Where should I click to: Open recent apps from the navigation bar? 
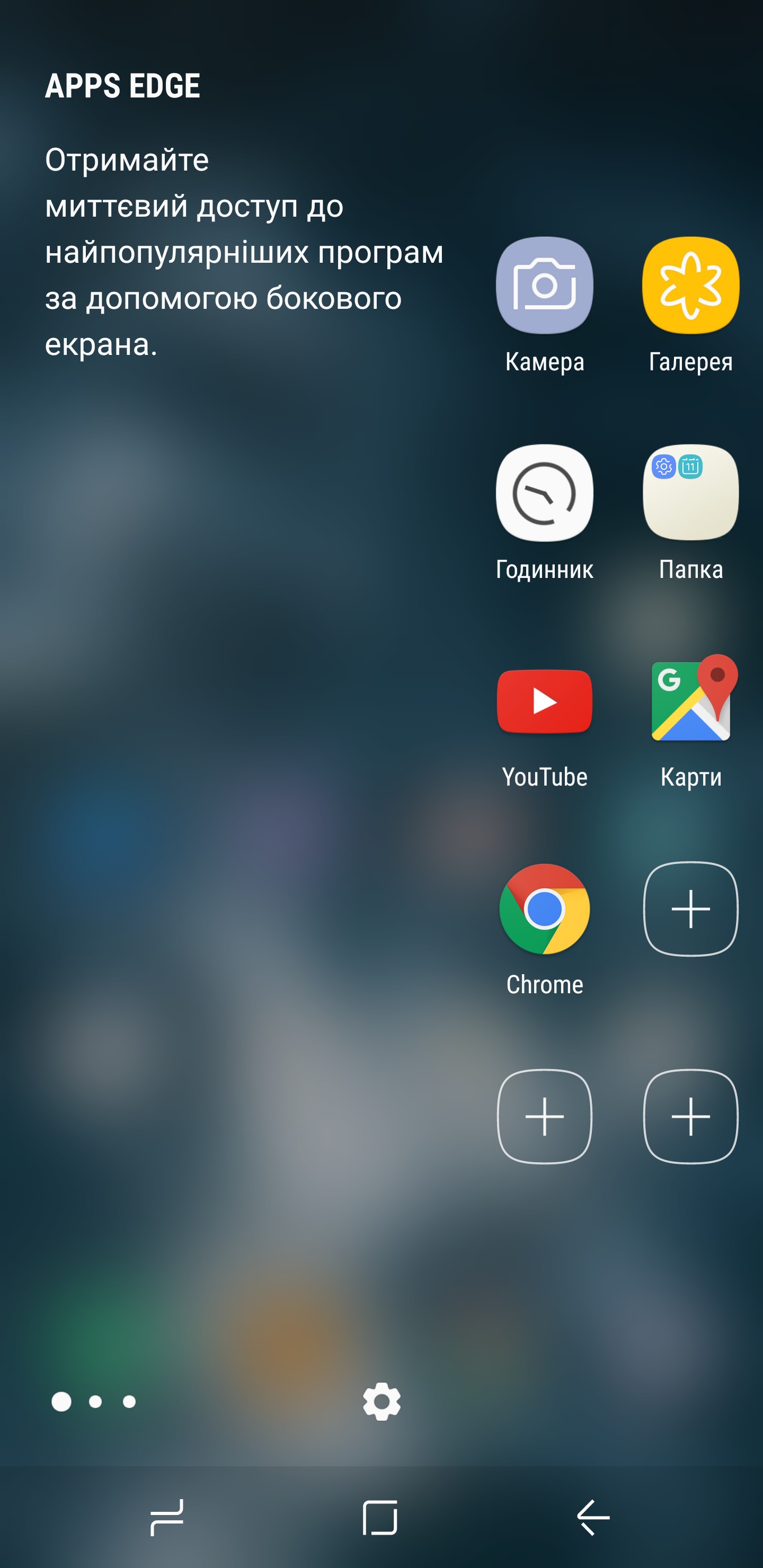[x=167, y=1518]
